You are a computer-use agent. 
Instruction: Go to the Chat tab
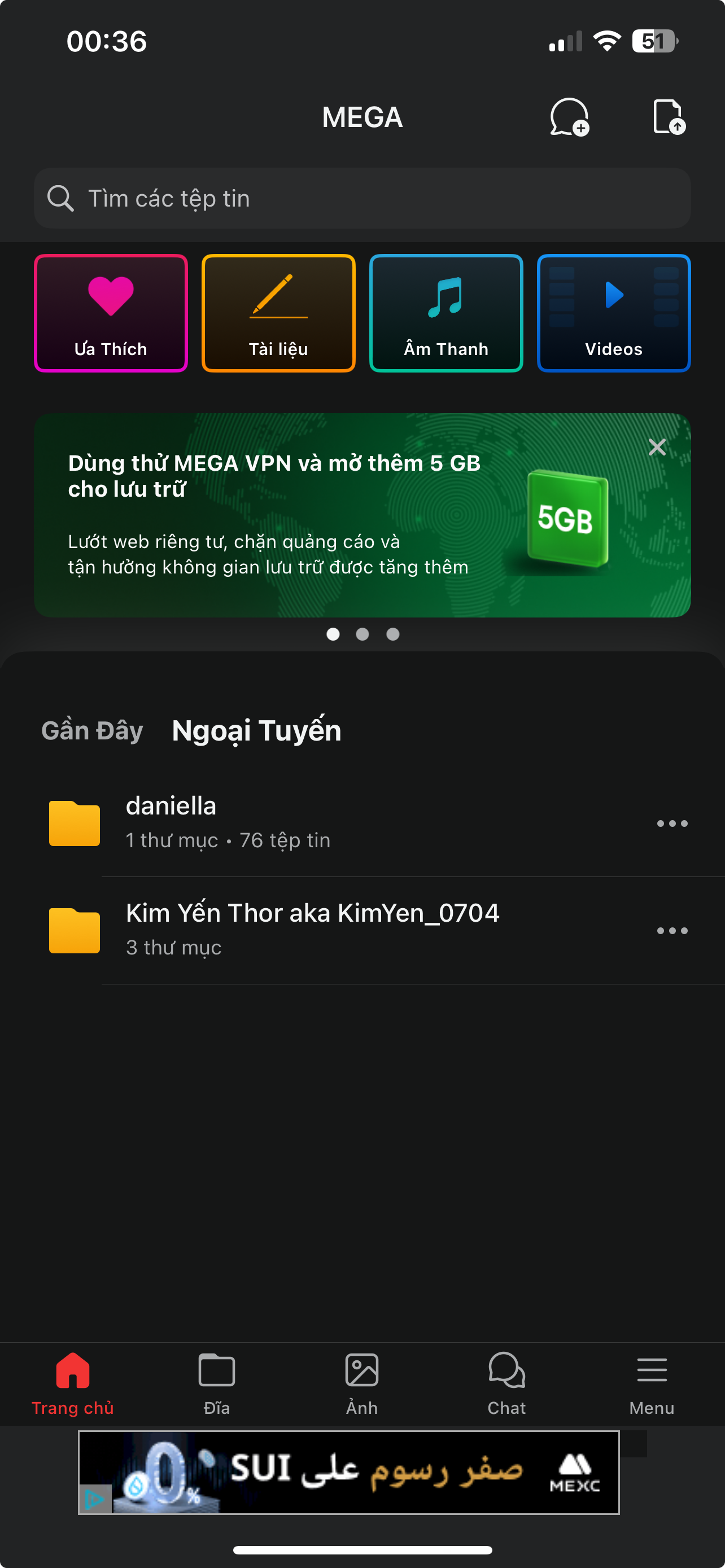click(x=506, y=1383)
